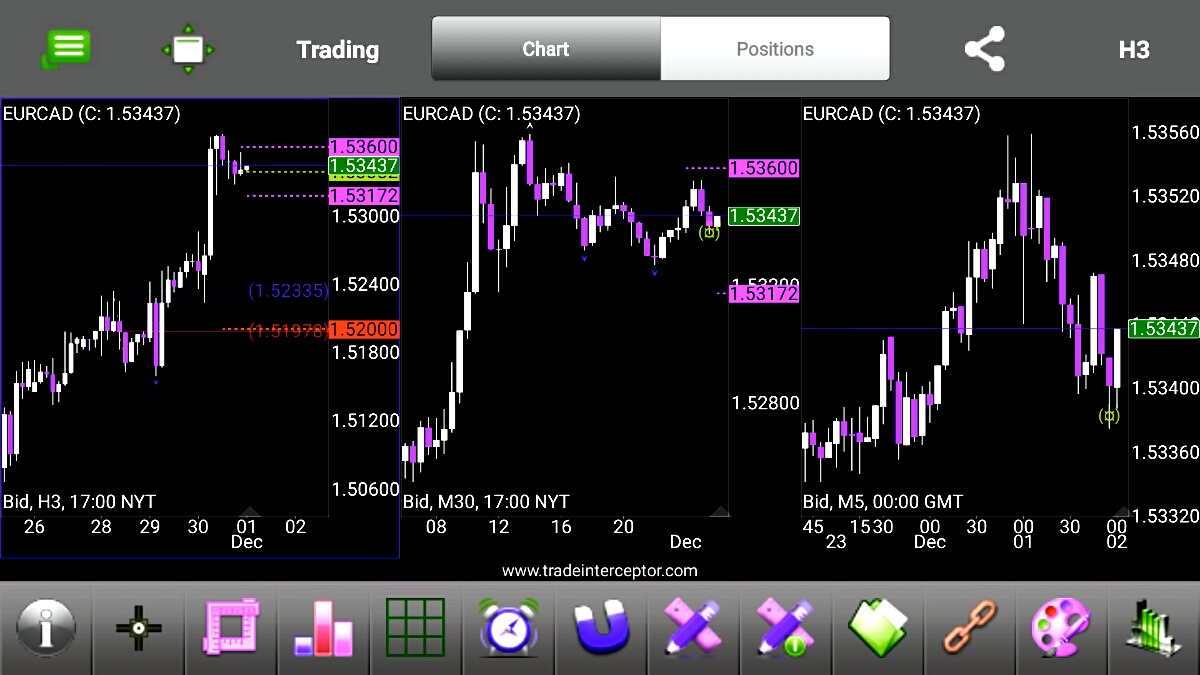Toggle the magnet snap tool
The width and height of the screenshot is (1200, 675).
601,629
